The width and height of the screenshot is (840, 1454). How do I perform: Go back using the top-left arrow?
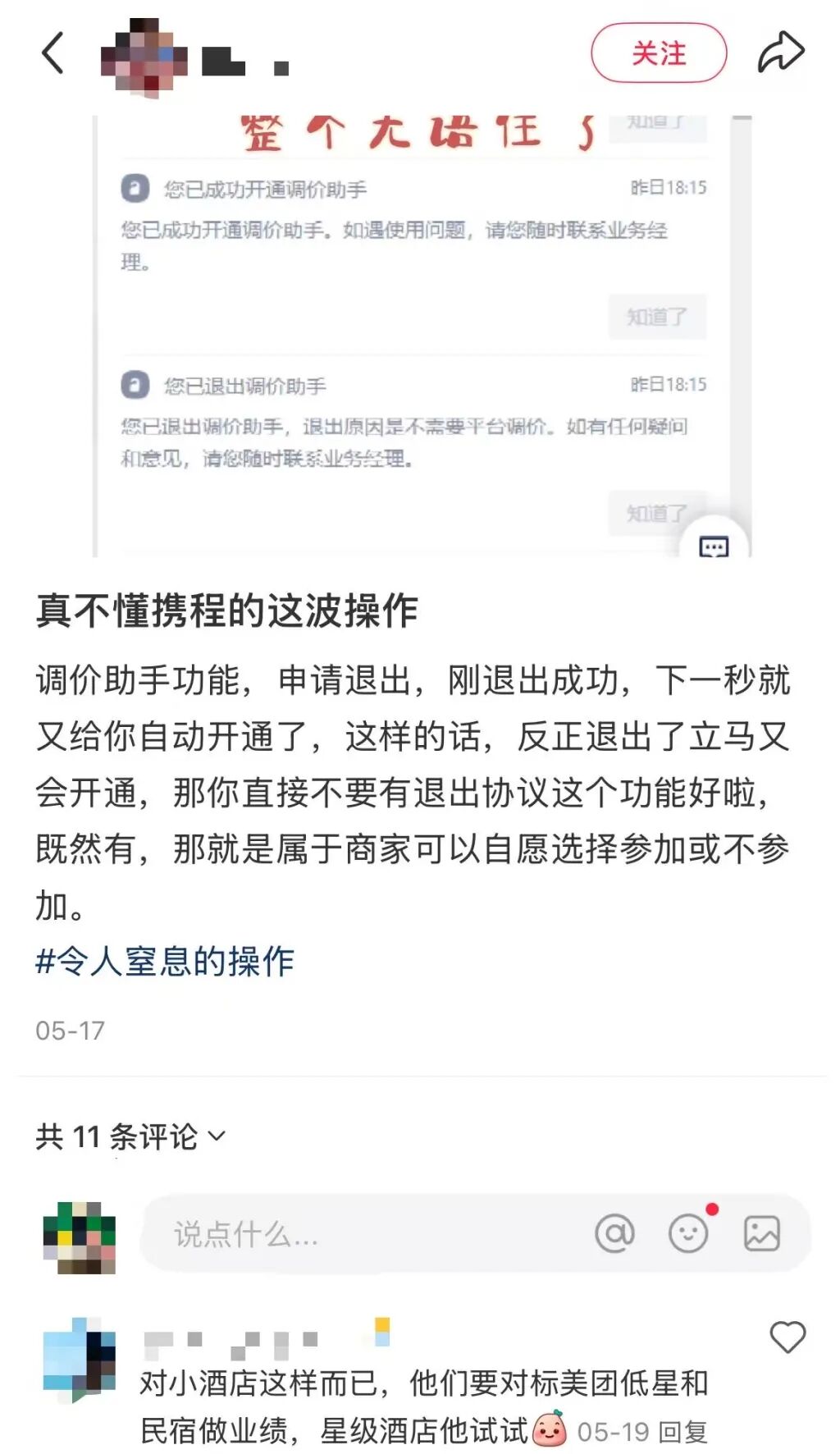pyautogui.click(x=52, y=53)
